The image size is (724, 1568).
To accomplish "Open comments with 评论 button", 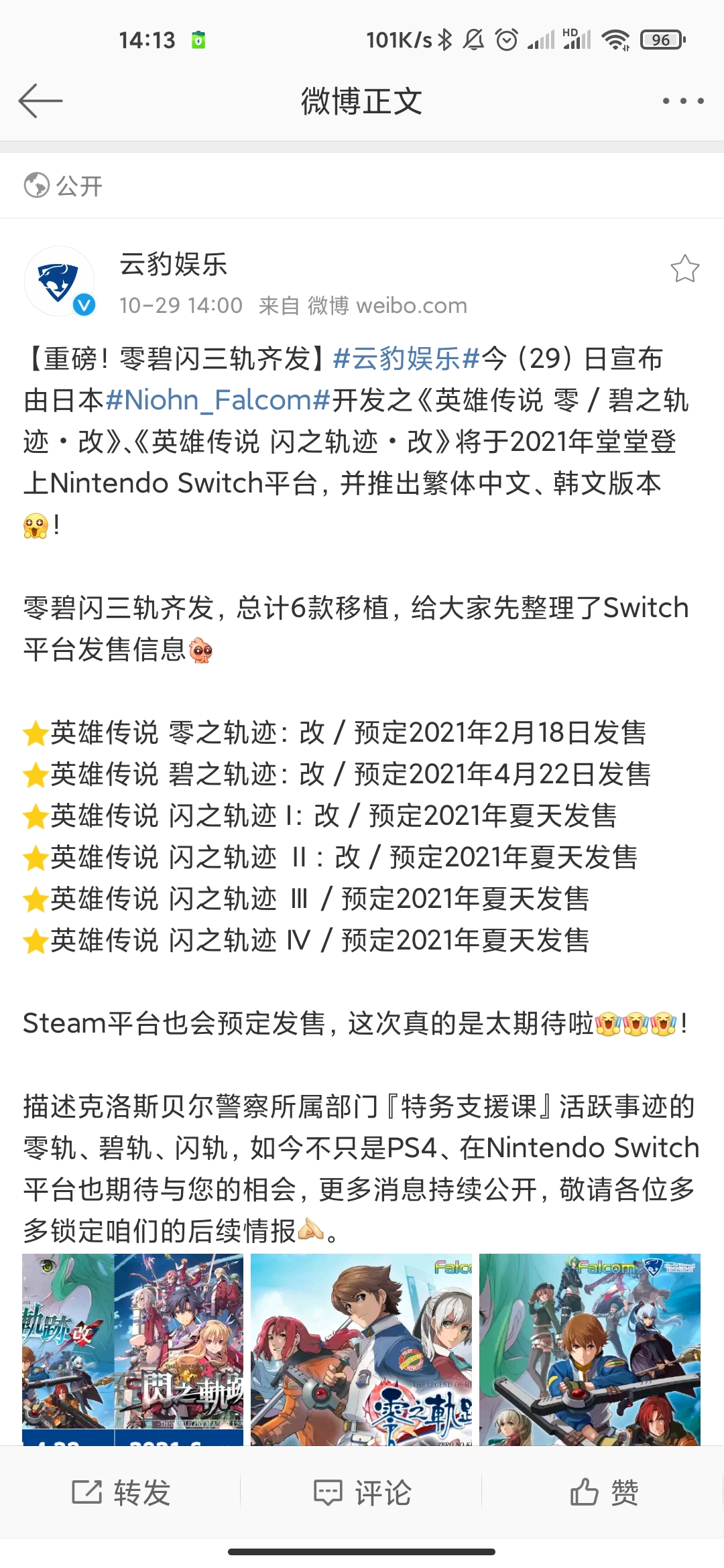I will coord(362,1492).
